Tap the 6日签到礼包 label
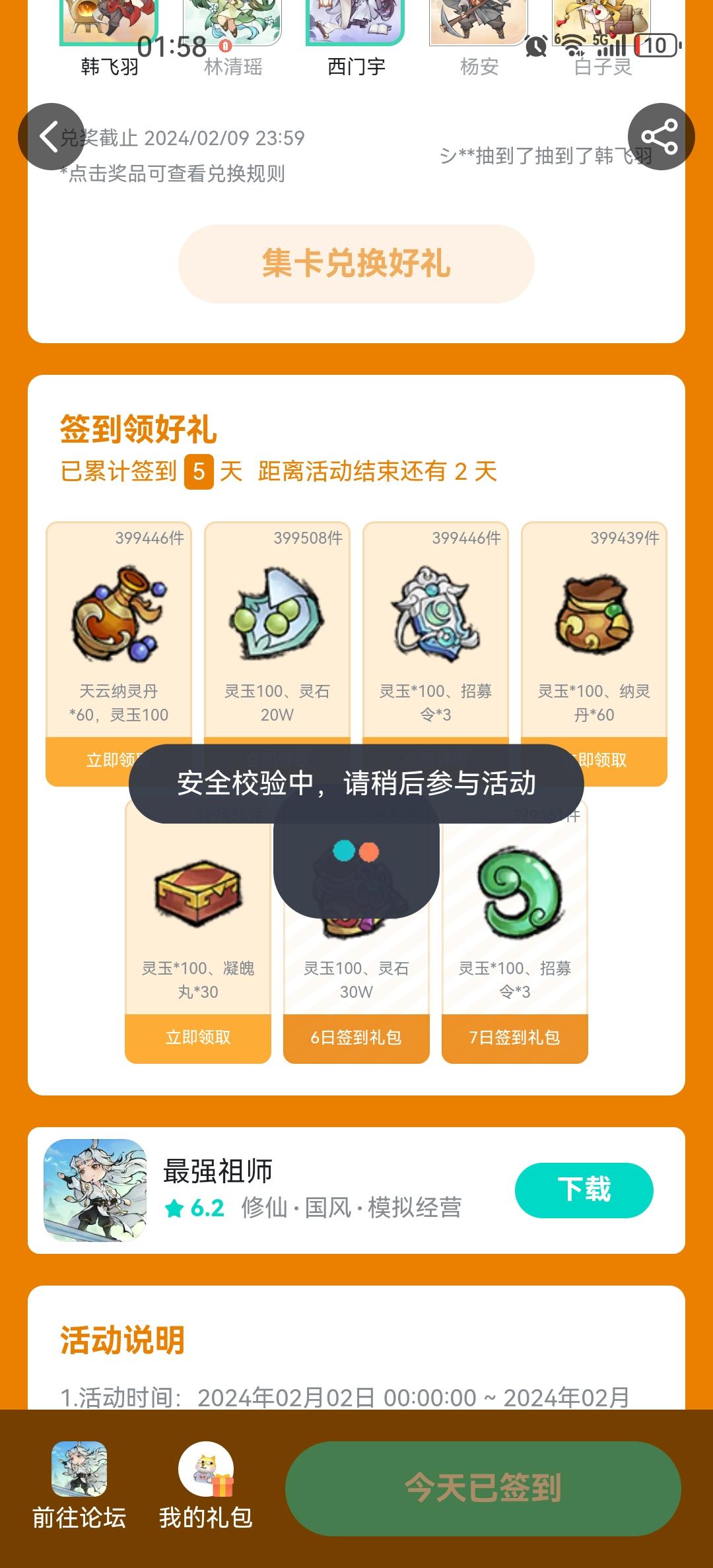The height and width of the screenshot is (1568, 713). (x=356, y=1038)
